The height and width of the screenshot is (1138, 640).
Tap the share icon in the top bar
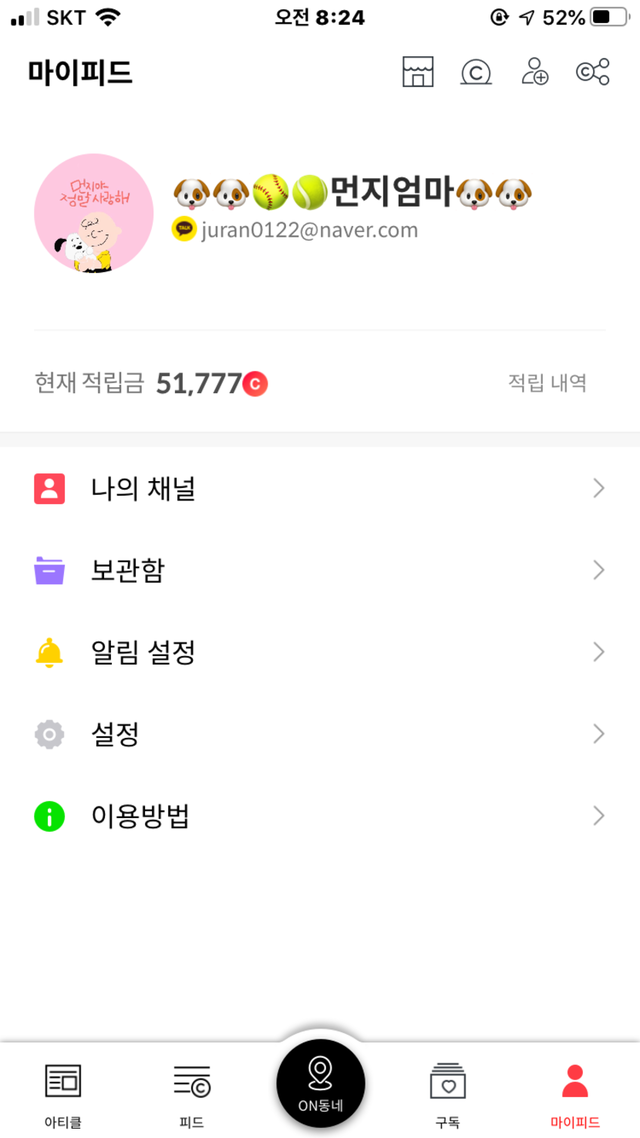click(593, 72)
